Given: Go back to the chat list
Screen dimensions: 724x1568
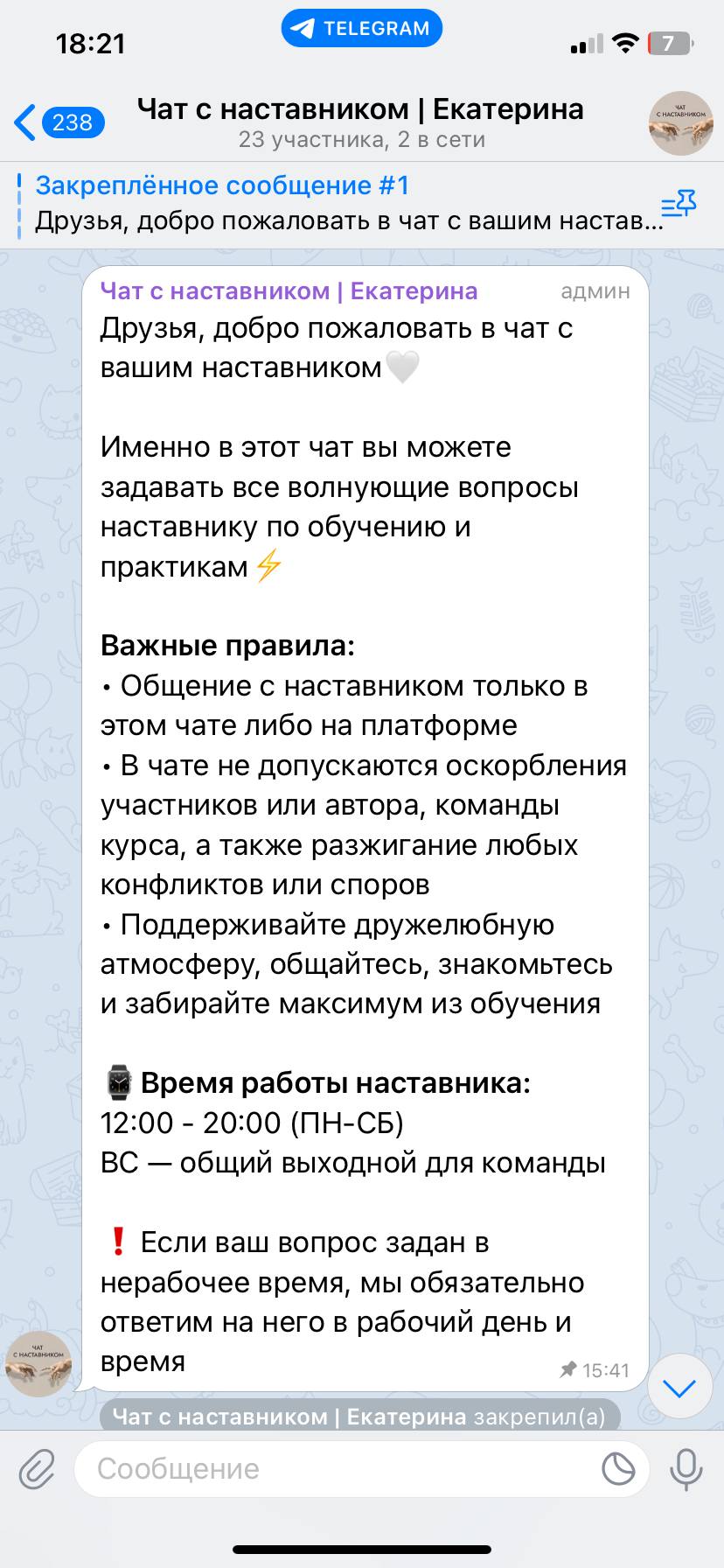Looking at the screenshot, I should point(58,122).
